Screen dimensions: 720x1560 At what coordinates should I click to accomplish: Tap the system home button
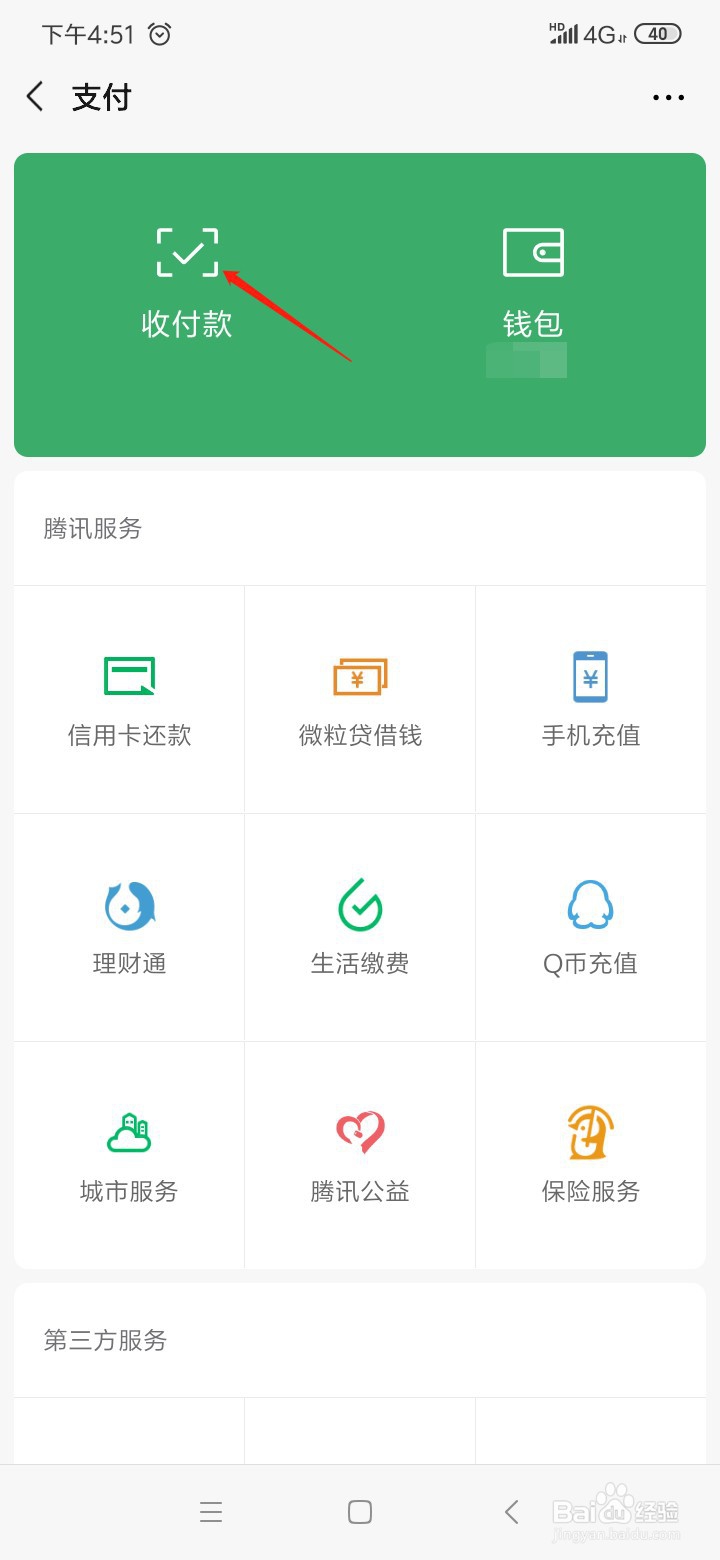click(x=360, y=1512)
